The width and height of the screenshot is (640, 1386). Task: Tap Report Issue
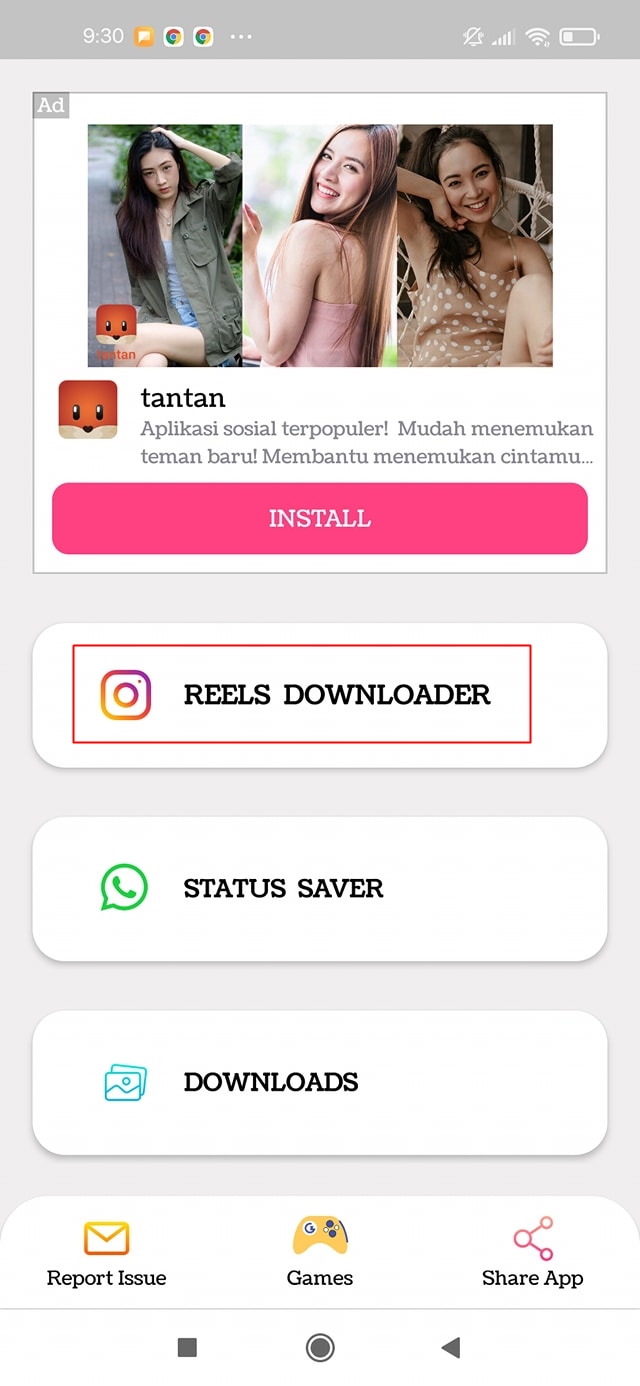[x=106, y=1253]
